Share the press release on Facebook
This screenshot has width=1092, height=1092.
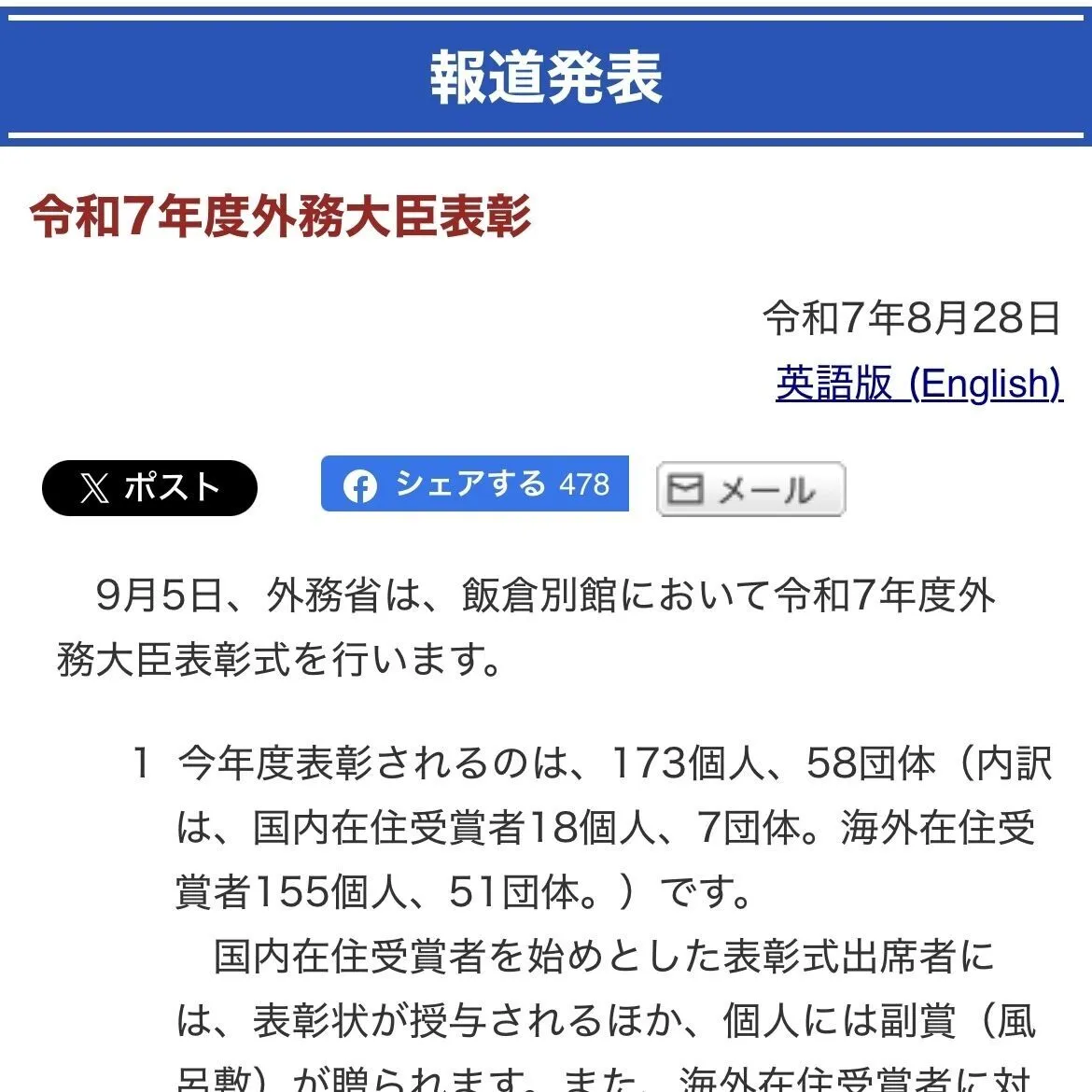pos(474,483)
